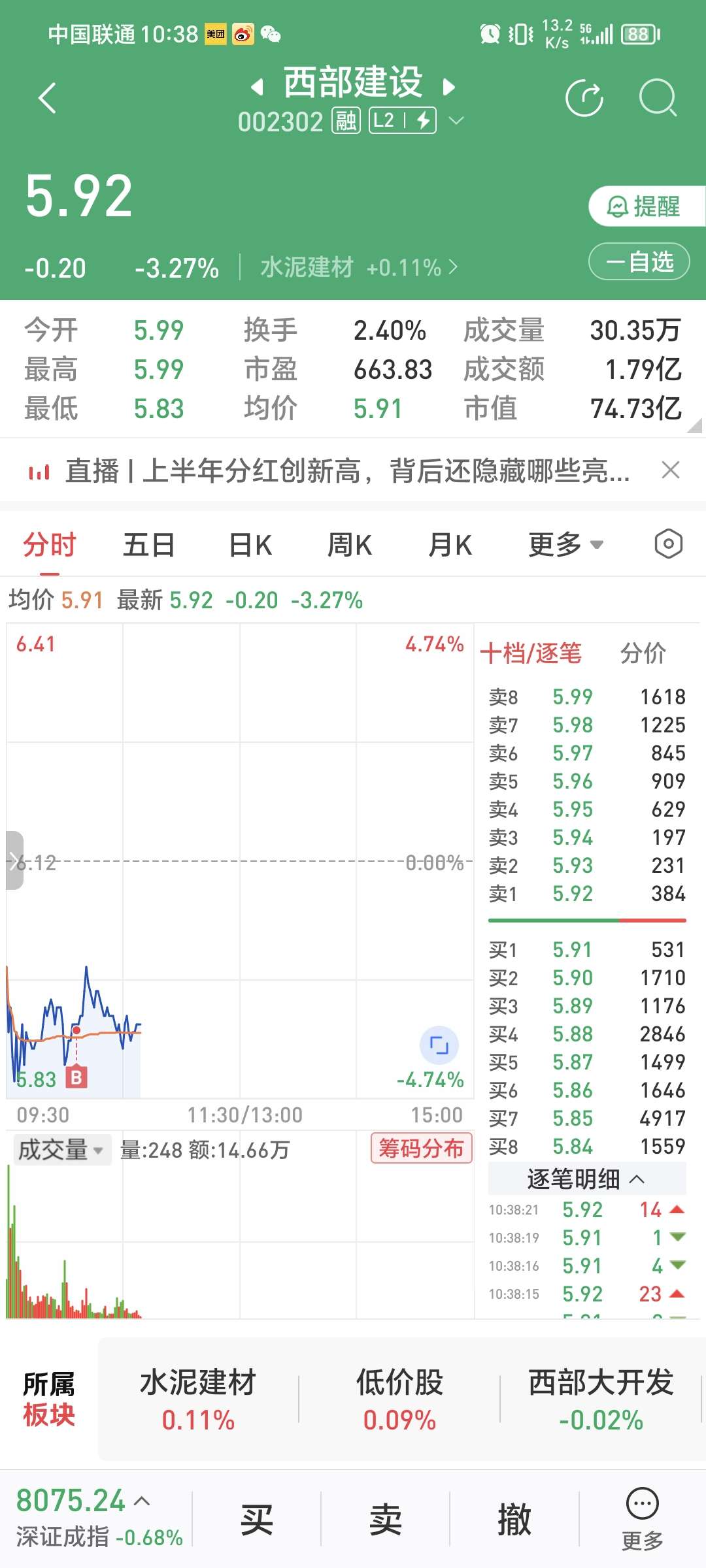Collapse the 逐笔明细 section
Screen dimensions: 706x1568
click(586, 1179)
